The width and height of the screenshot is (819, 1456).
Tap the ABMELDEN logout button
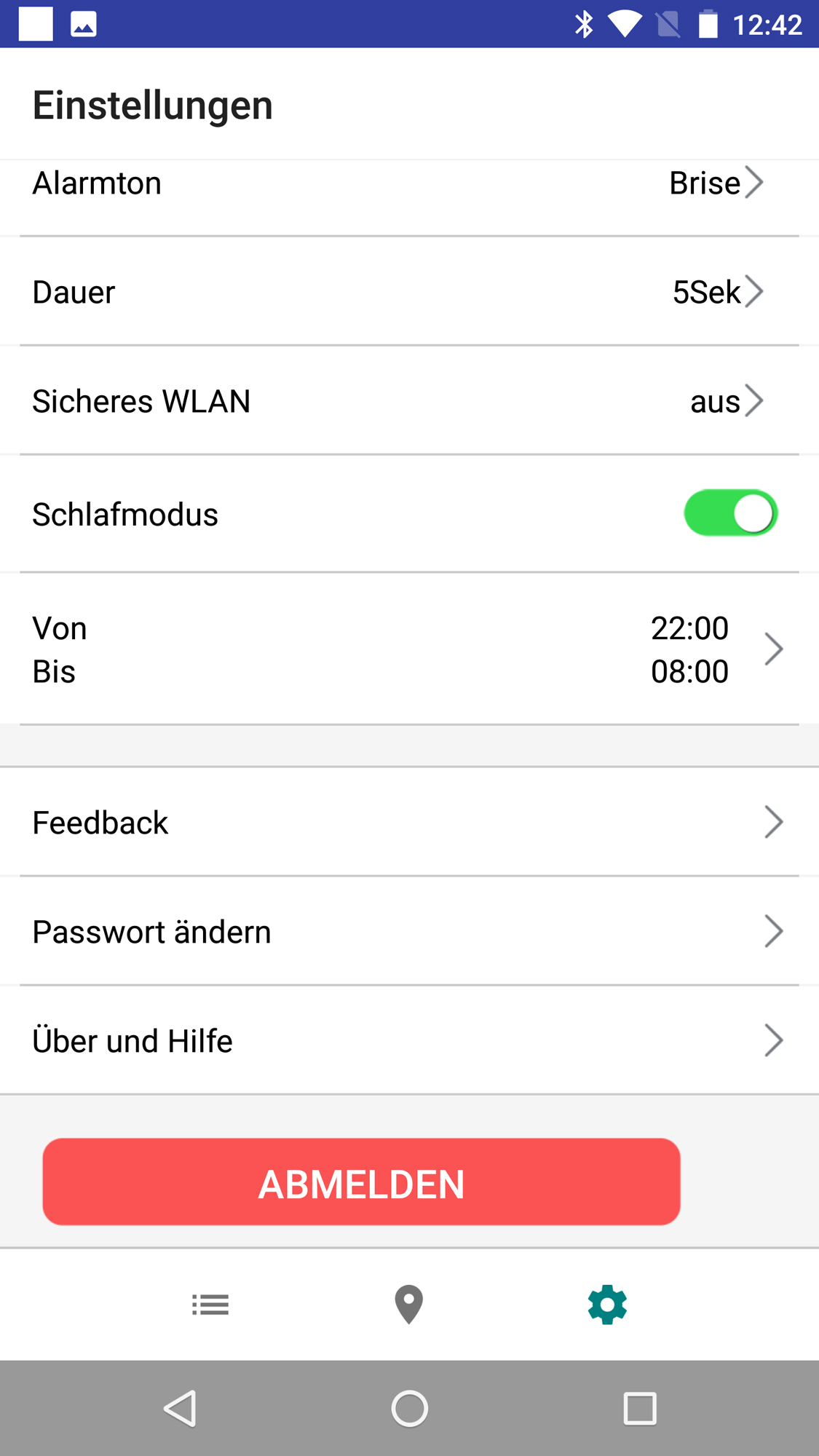point(361,1182)
